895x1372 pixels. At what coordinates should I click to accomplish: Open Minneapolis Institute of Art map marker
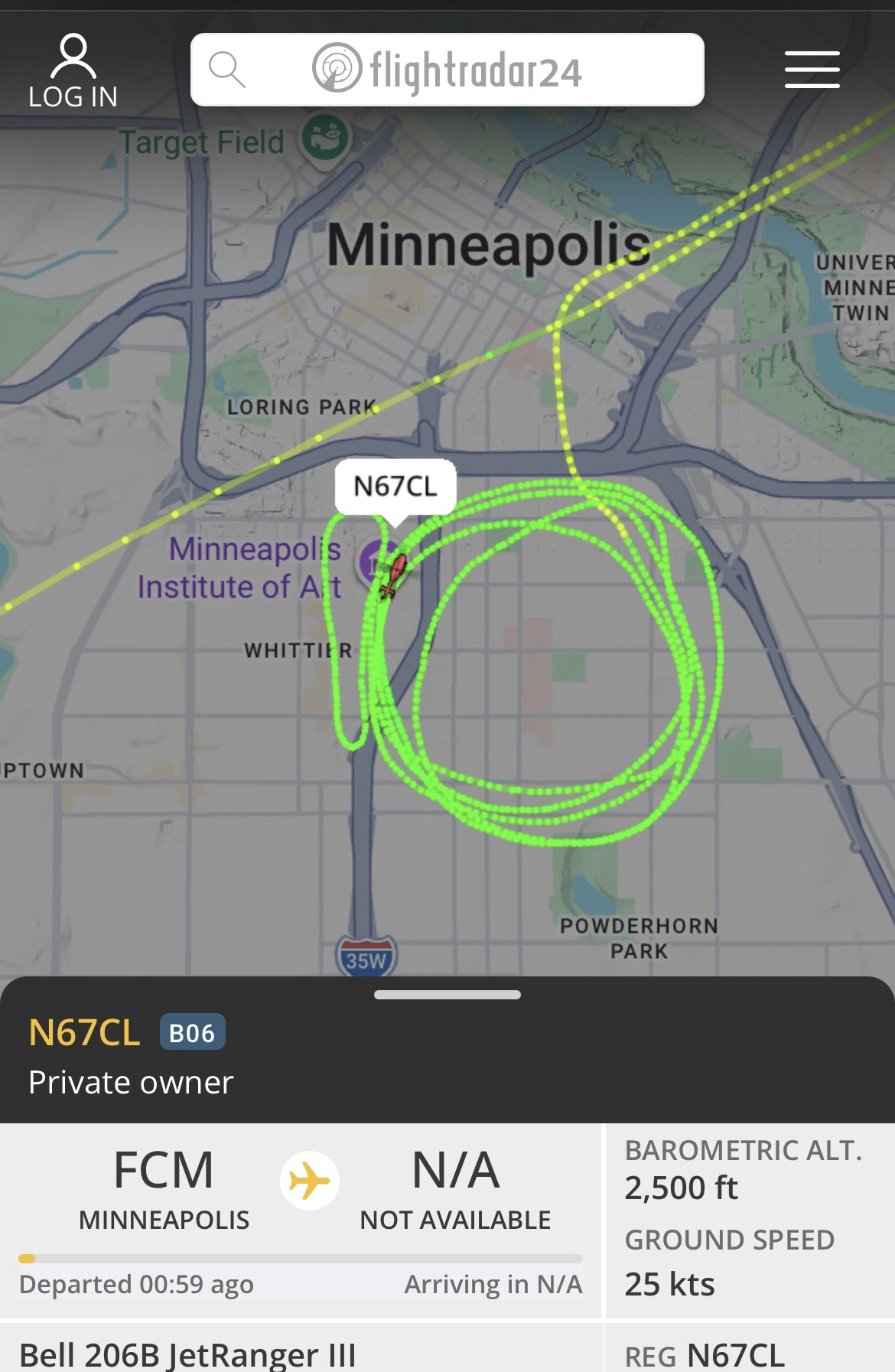pyautogui.click(x=373, y=562)
